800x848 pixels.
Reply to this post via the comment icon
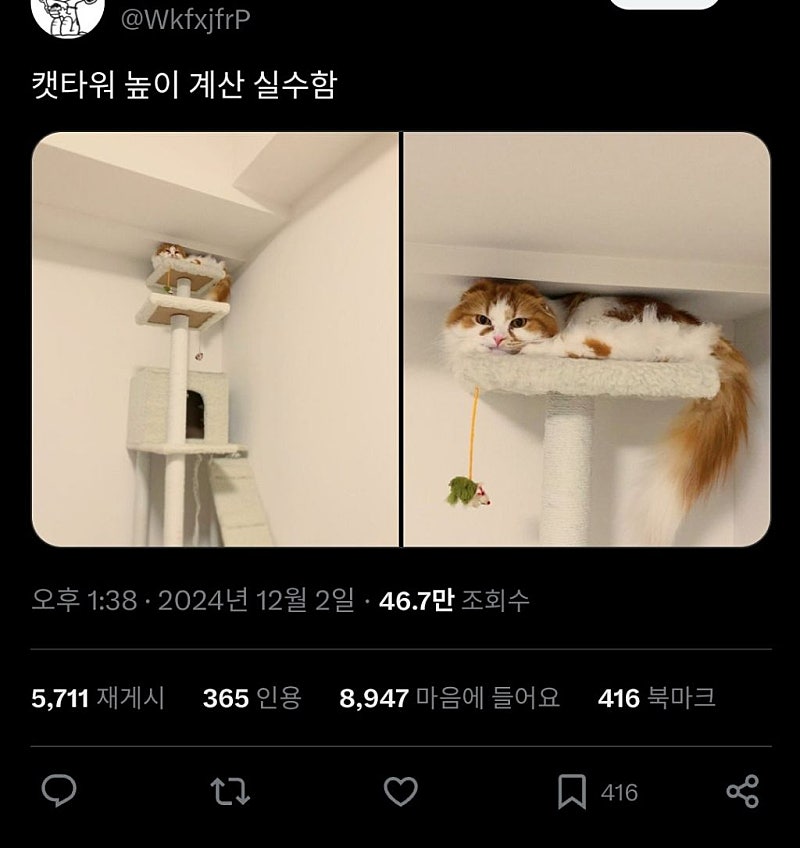(59, 792)
